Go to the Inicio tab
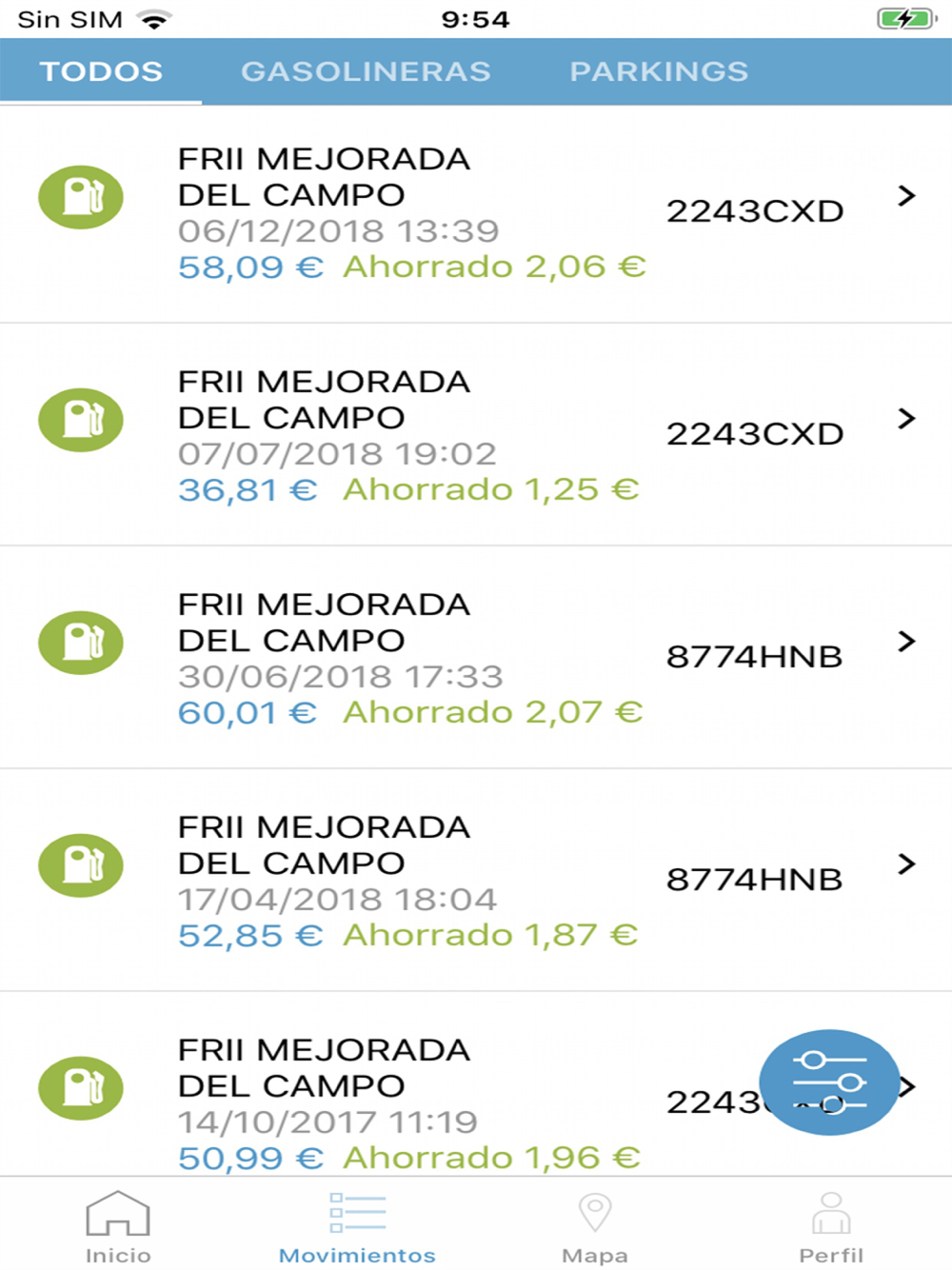 pyautogui.click(x=118, y=1227)
